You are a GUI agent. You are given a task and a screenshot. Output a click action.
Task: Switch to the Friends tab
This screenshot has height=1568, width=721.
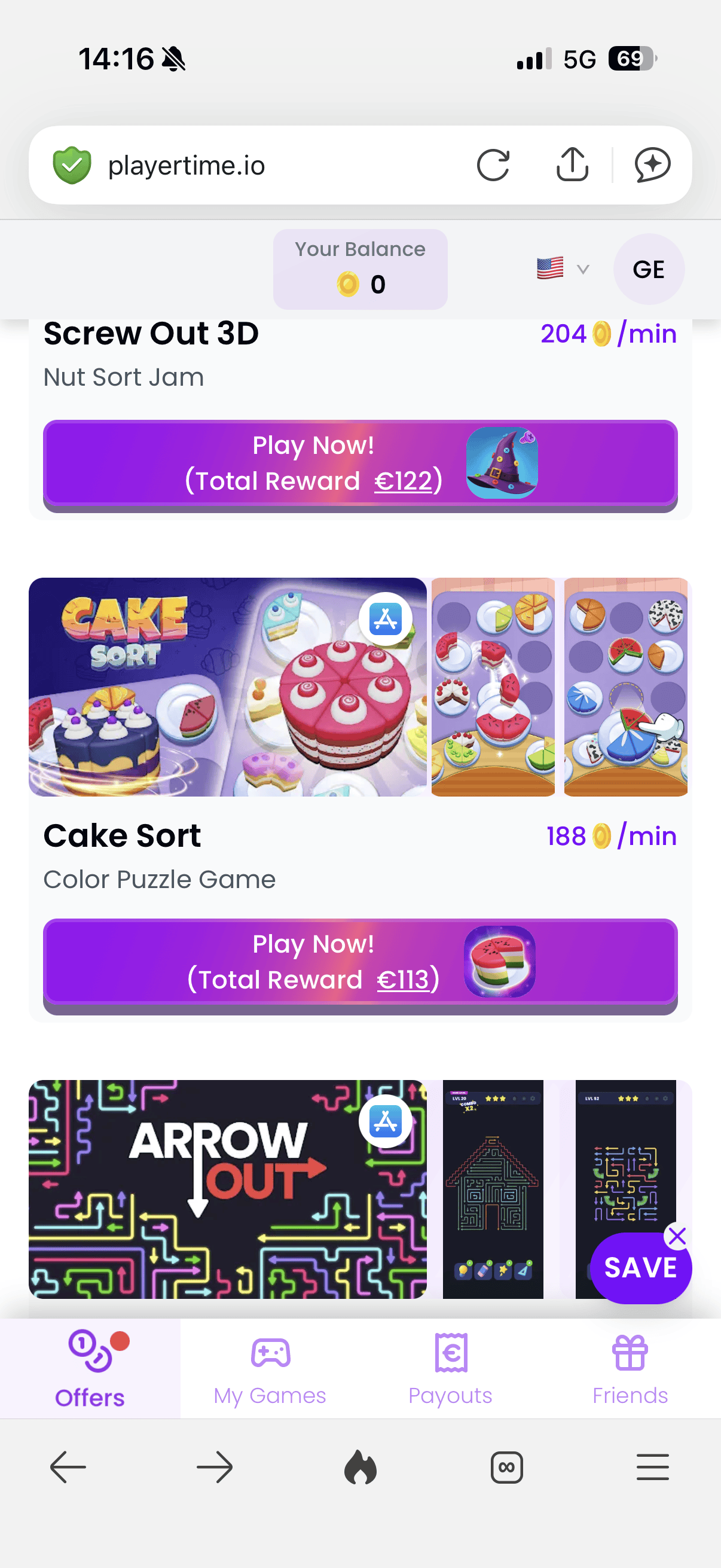coord(630,1368)
